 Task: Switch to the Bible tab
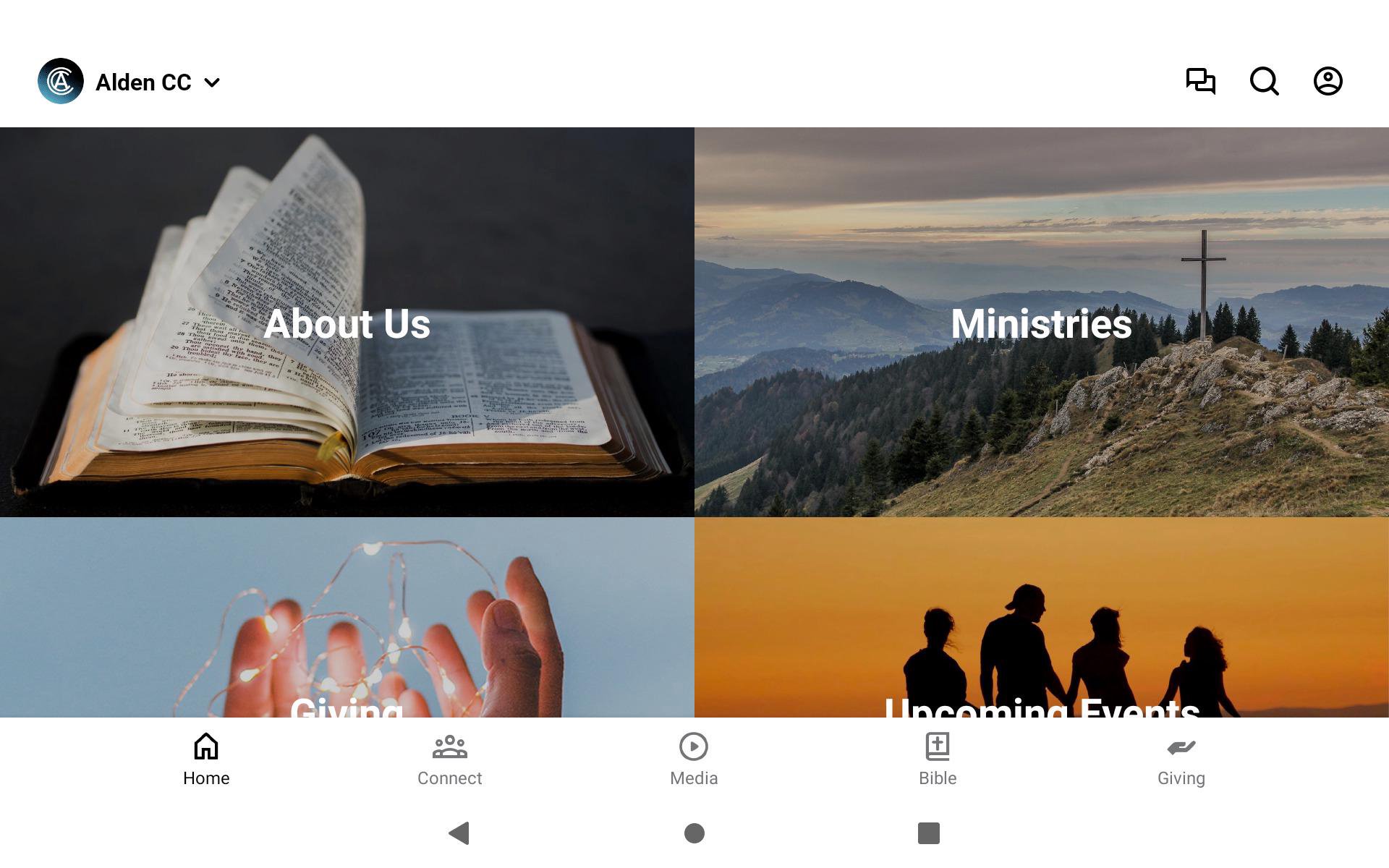pos(938,759)
